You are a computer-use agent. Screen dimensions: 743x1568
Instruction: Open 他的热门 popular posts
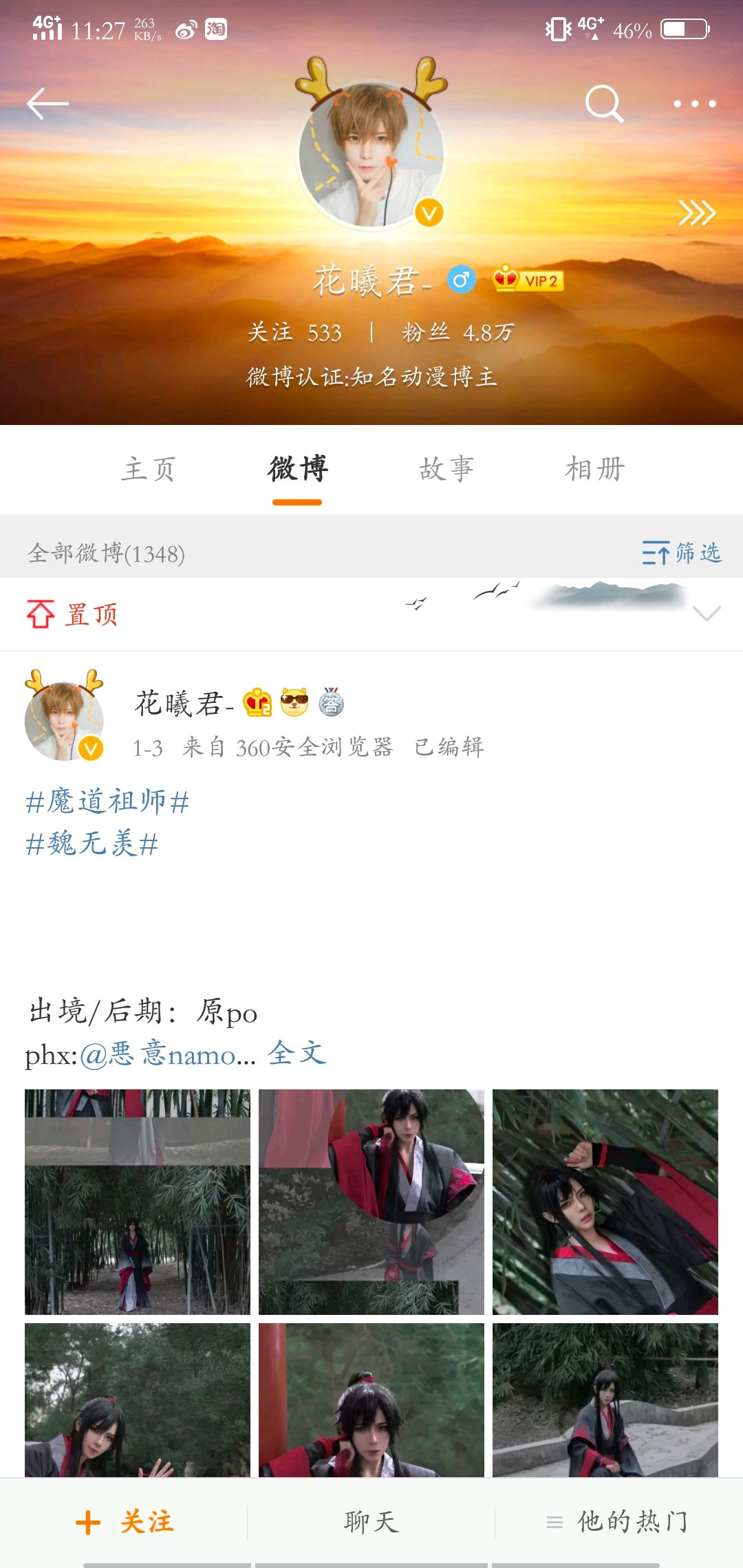pos(618,1522)
